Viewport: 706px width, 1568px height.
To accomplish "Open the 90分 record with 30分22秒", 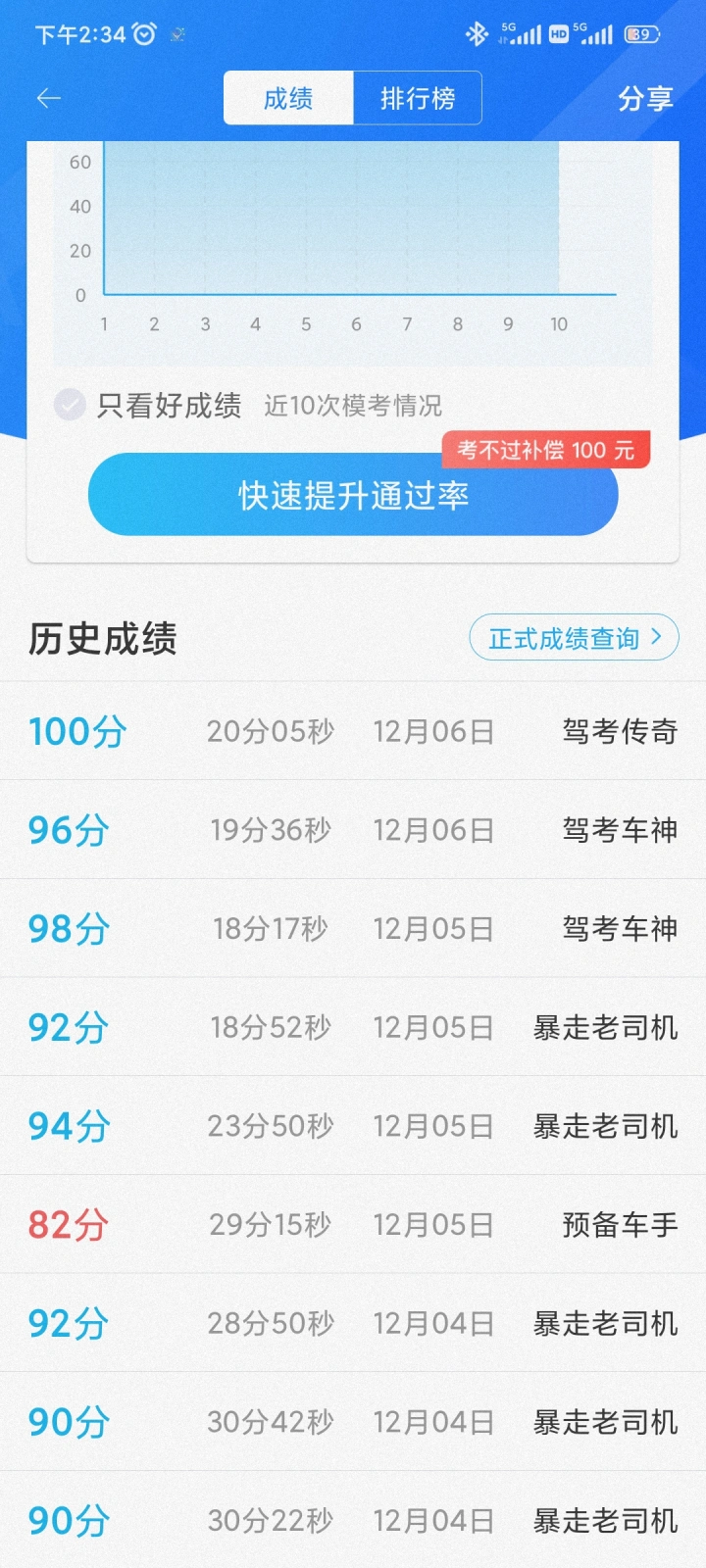I will point(353,1520).
